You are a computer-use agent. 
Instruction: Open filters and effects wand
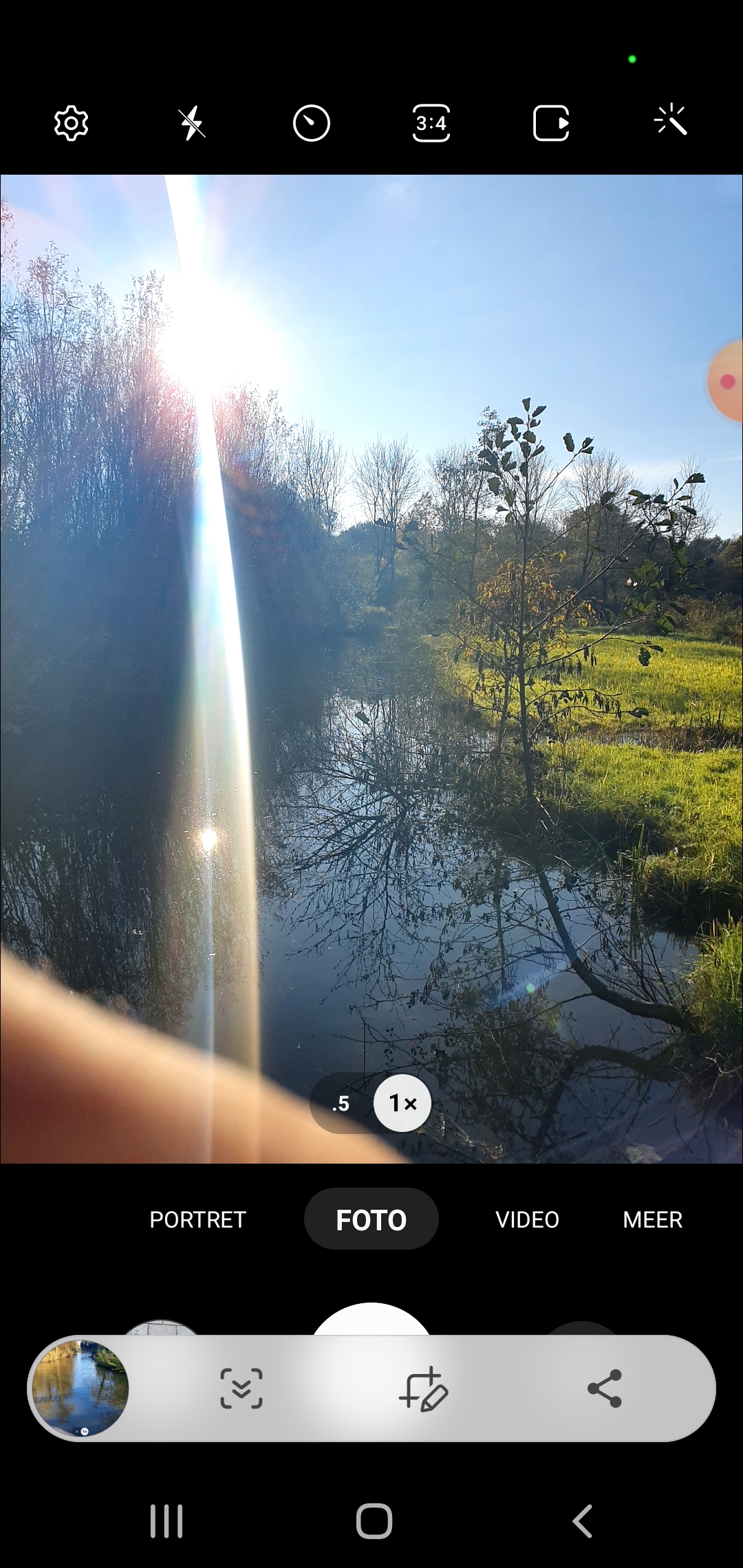tap(671, 121)
